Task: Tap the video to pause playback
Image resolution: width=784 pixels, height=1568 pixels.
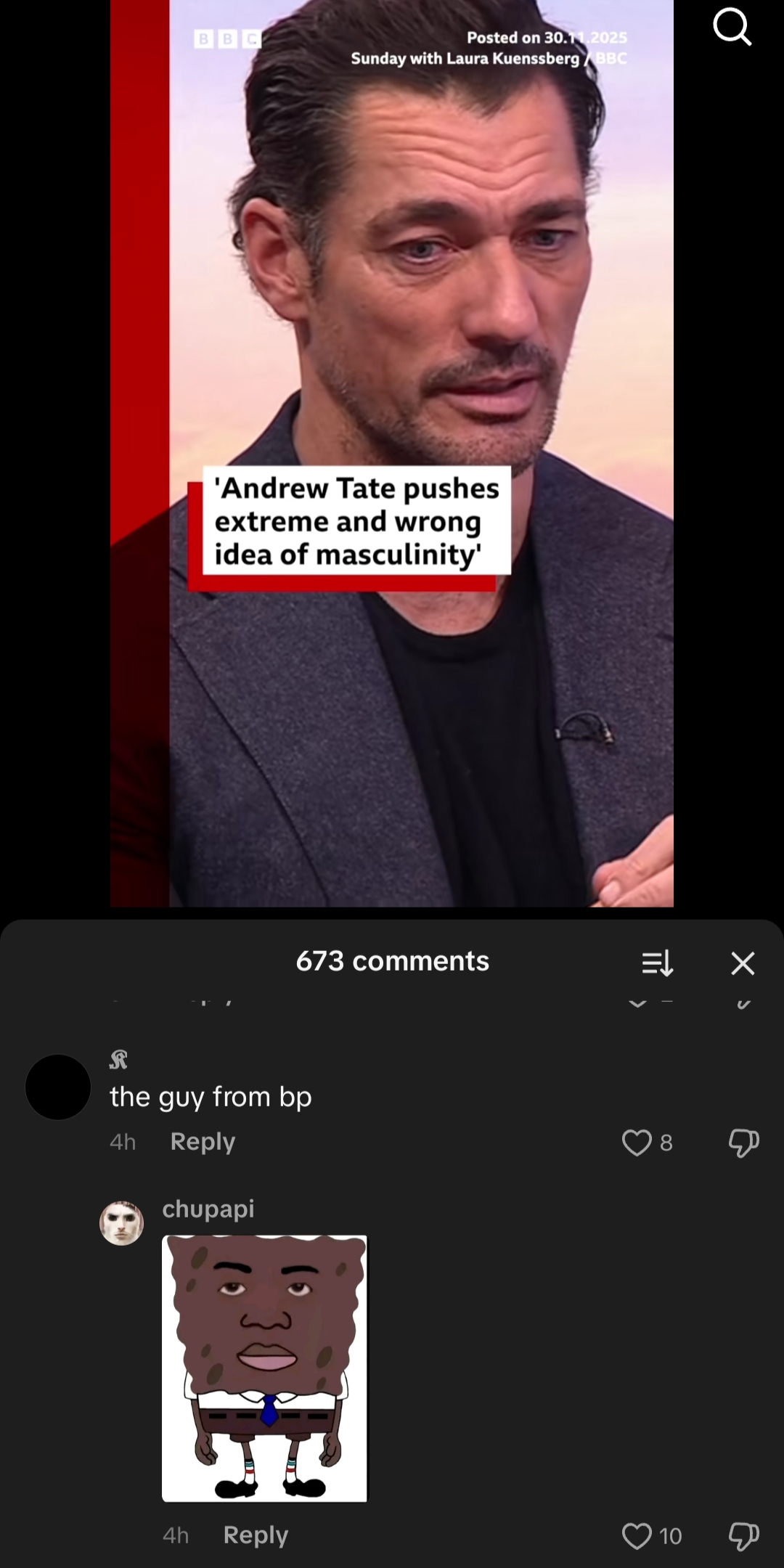Action: (x=392, y=690)
